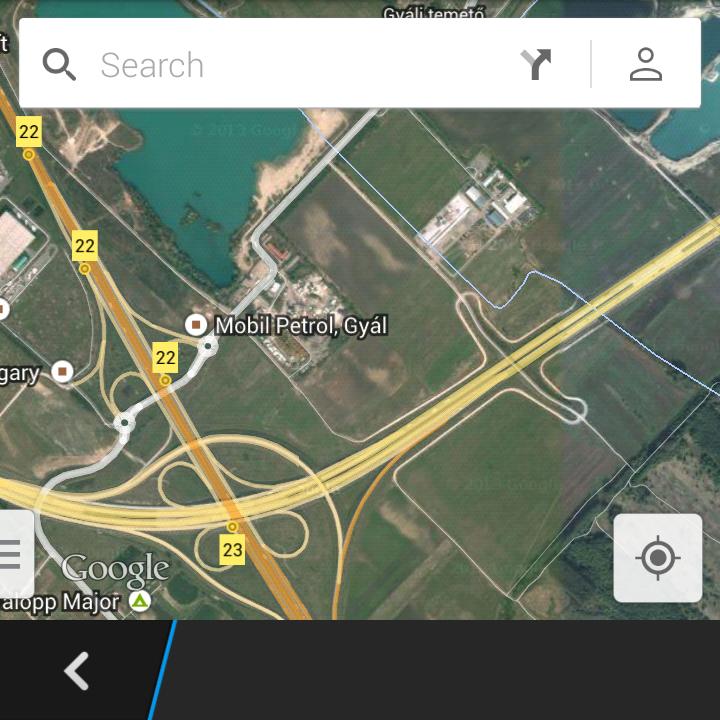Open the side menu drawer
The height and width of the screenshot is (720, 720).
click(14, 554)
